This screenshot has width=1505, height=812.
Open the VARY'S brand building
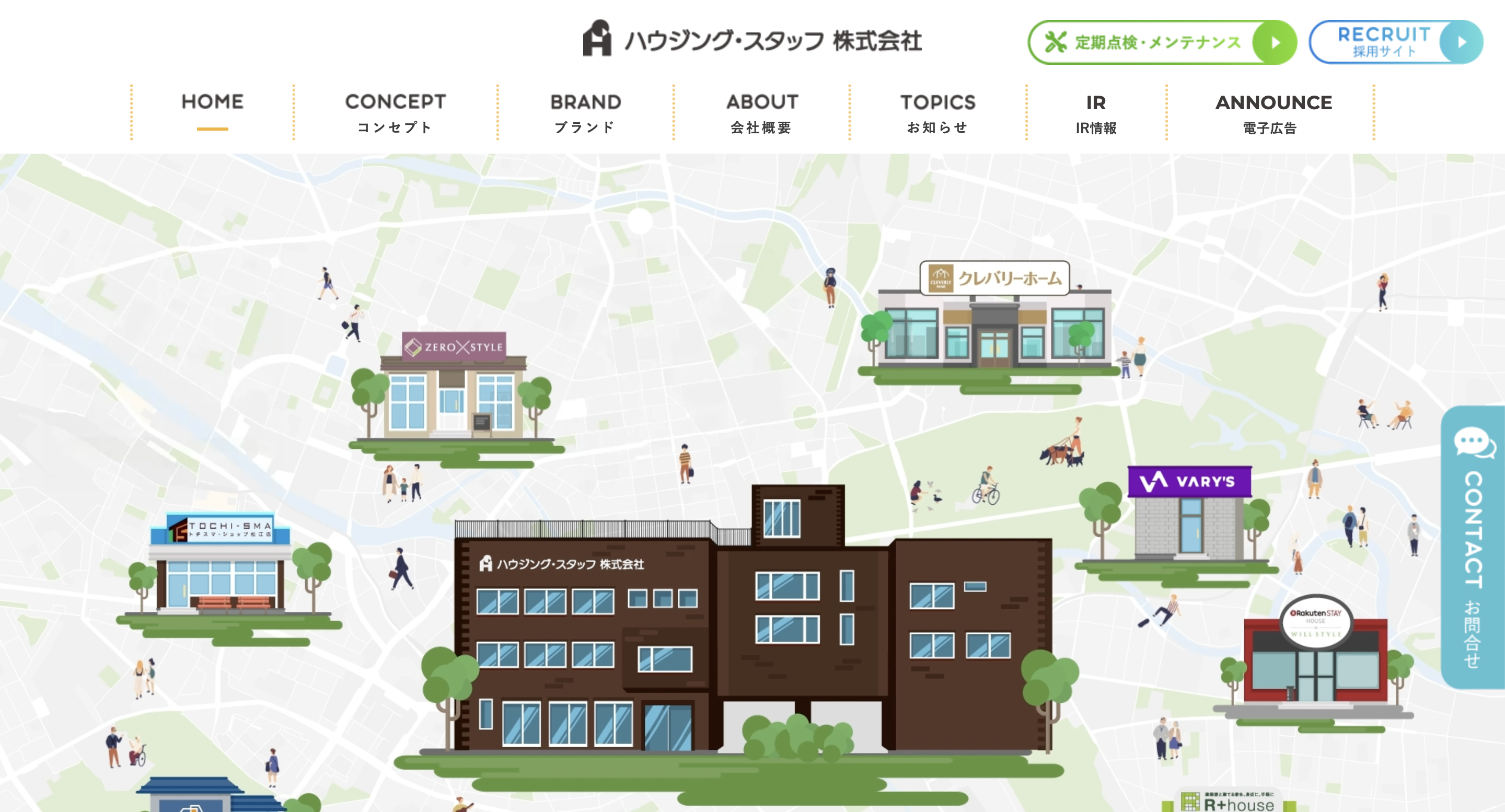pos(1189,514)
